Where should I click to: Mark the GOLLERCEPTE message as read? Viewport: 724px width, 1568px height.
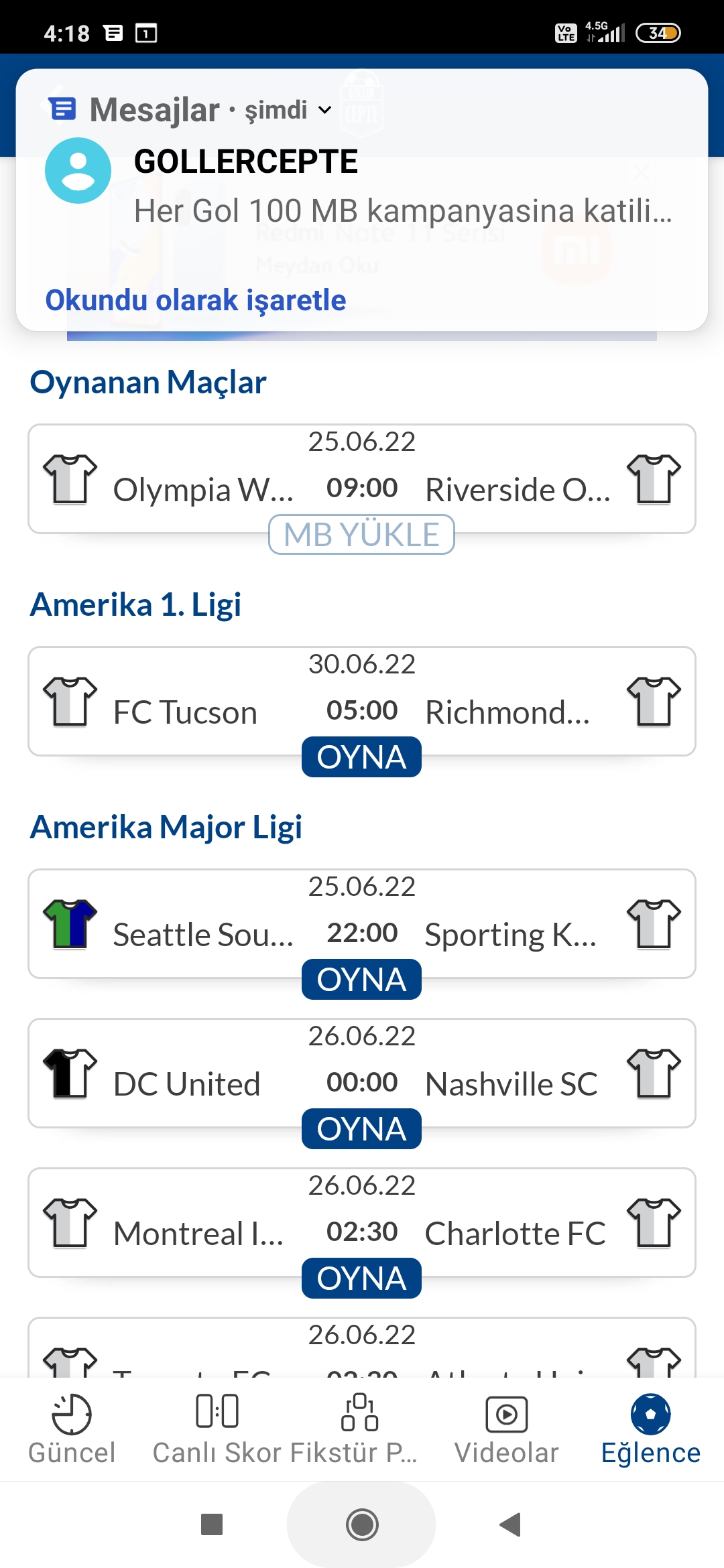click(x=195, y=300)
